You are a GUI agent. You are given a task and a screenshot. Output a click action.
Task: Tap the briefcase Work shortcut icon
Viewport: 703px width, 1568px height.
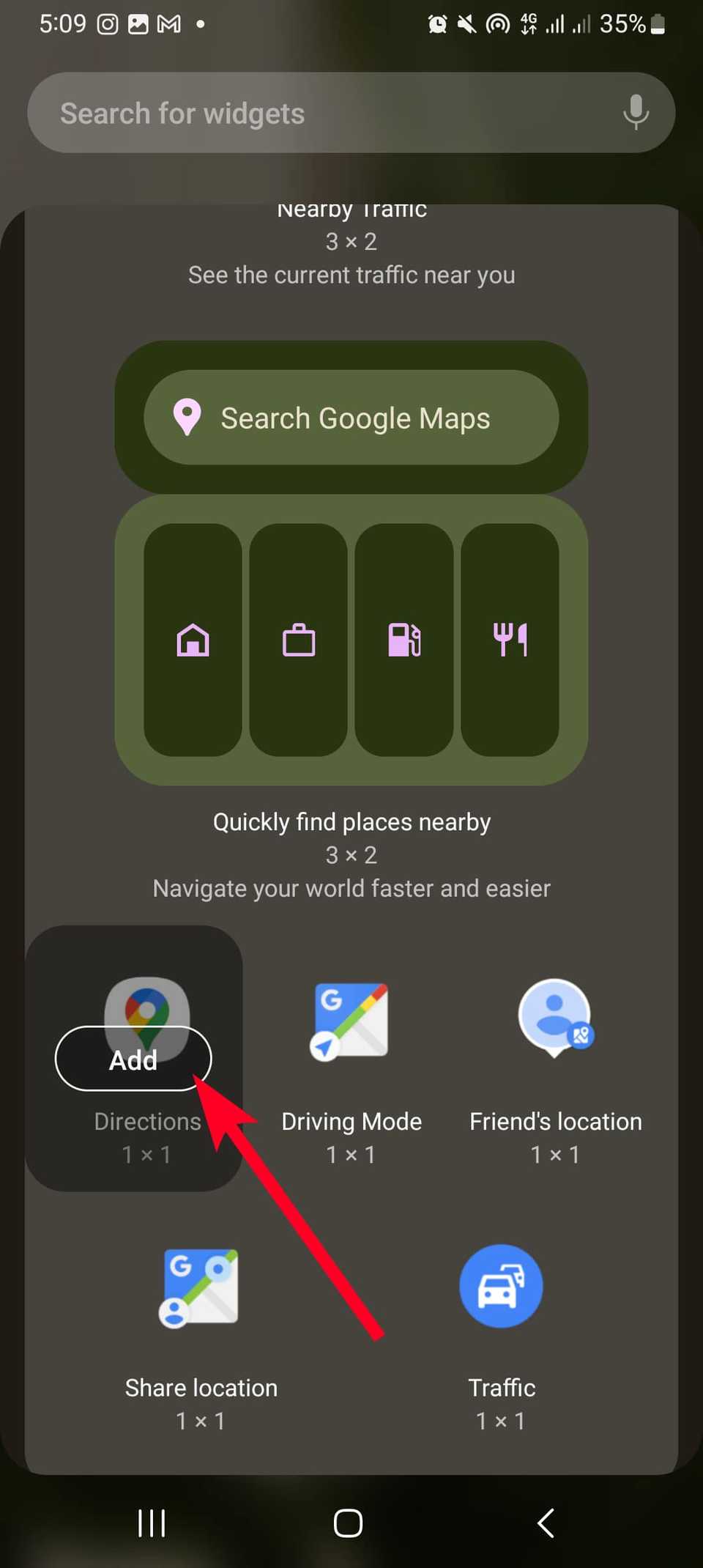point(297,639)
